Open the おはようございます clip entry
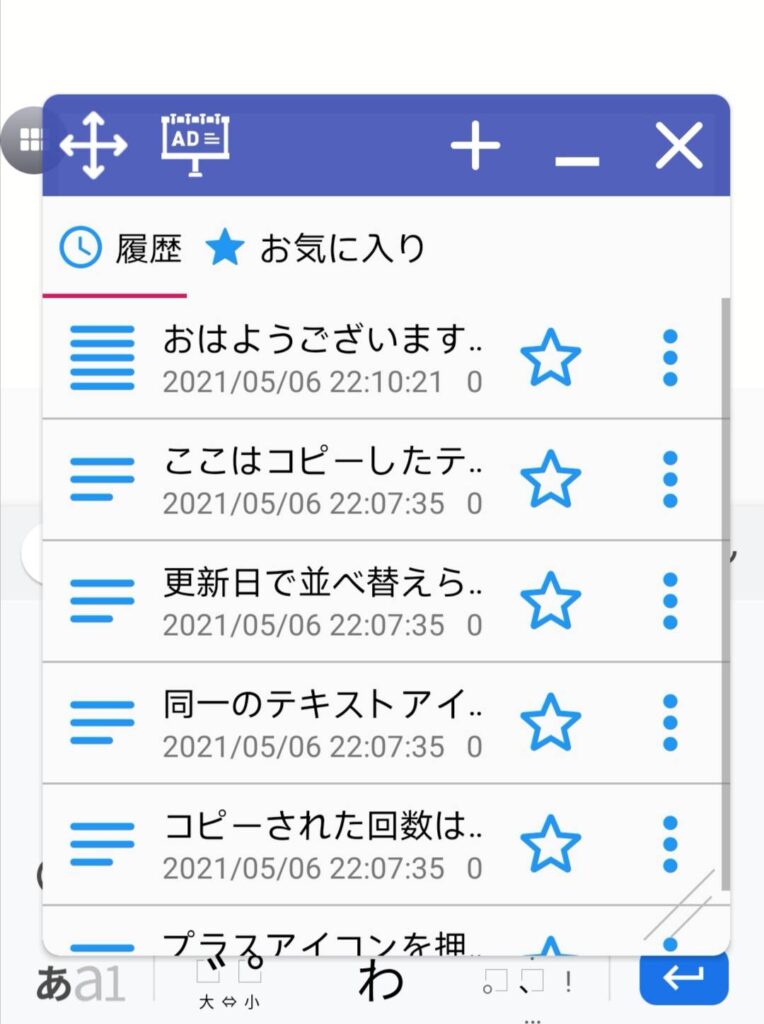This screenshot has height=1024, width=764. pyautogui.click(x=320, y=358)
